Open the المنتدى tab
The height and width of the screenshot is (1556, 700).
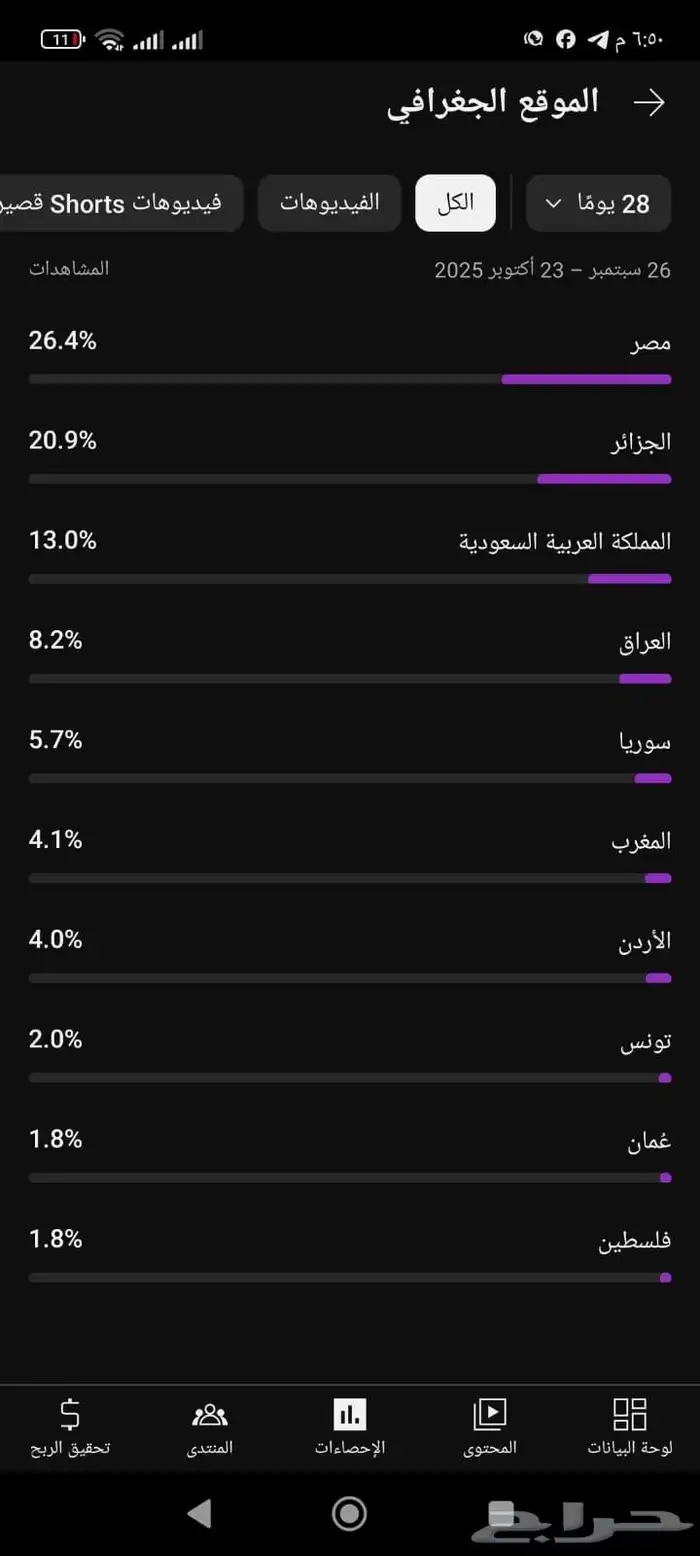[x=210, y=1427]
